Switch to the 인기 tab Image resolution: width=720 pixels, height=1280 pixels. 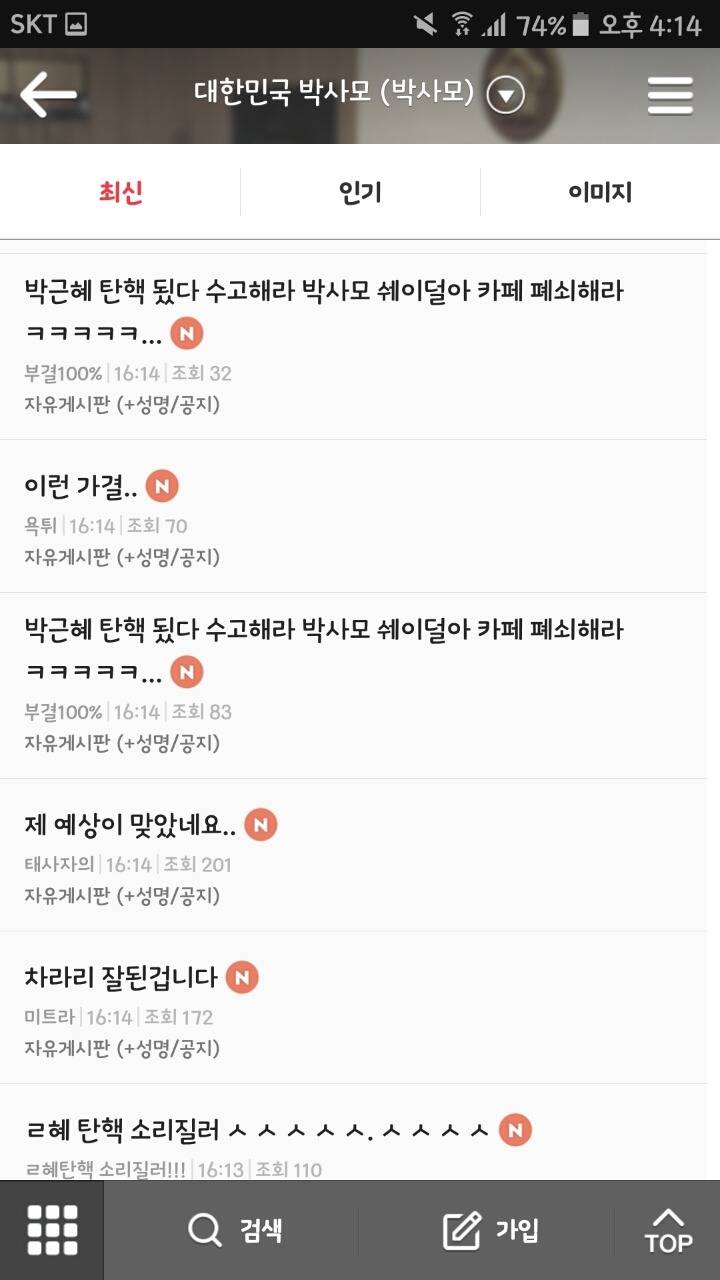point(360,191)
